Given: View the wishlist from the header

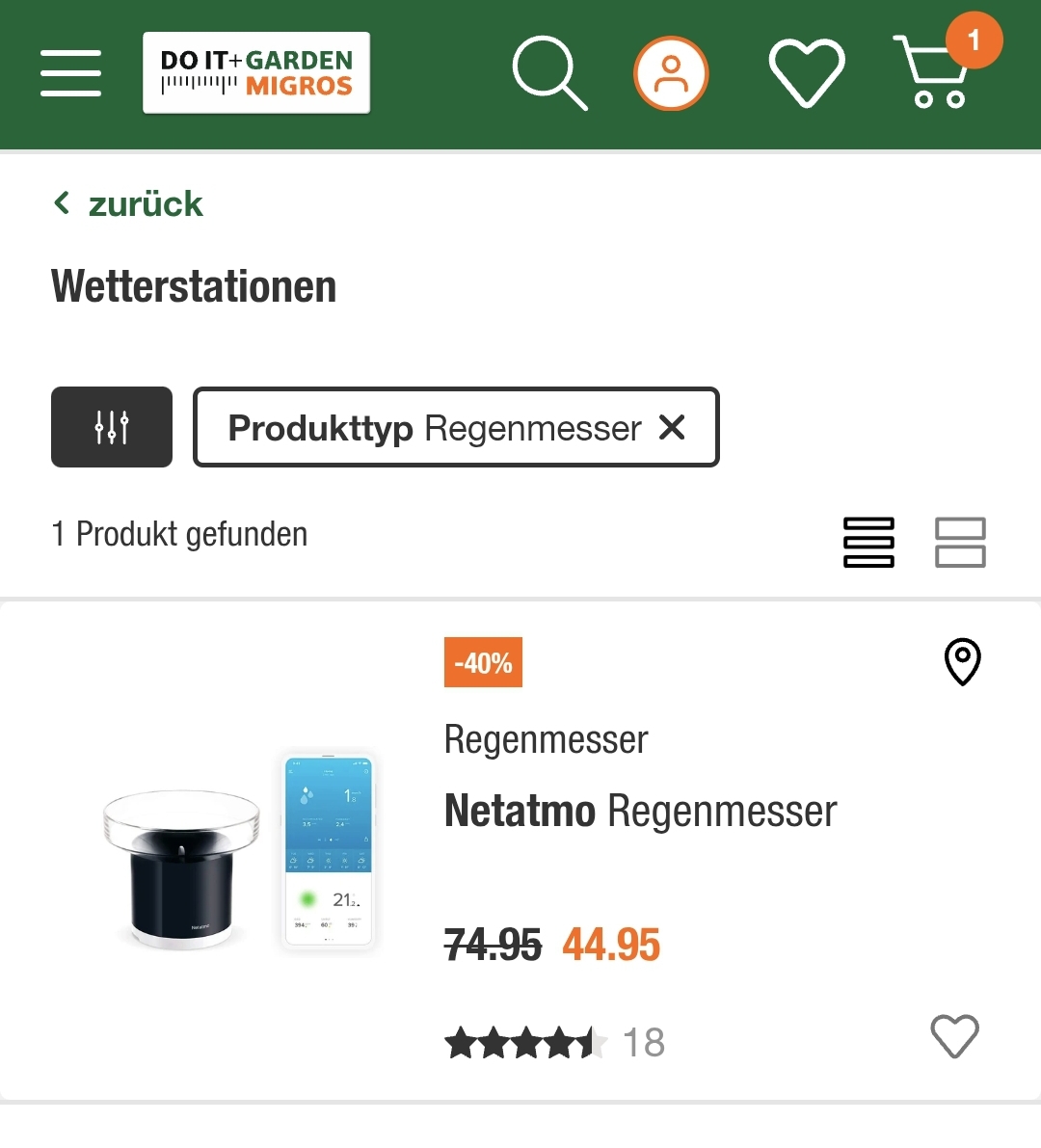Looking at the screenshot, I should pos(807,73).
